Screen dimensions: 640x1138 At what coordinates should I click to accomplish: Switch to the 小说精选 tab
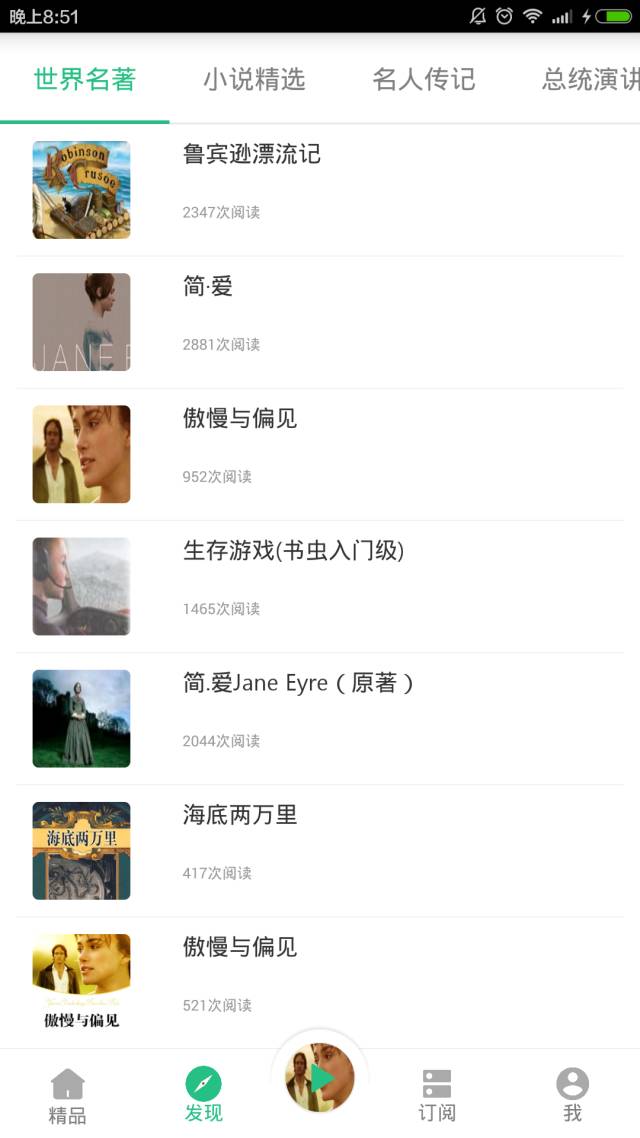click(254, 80)
